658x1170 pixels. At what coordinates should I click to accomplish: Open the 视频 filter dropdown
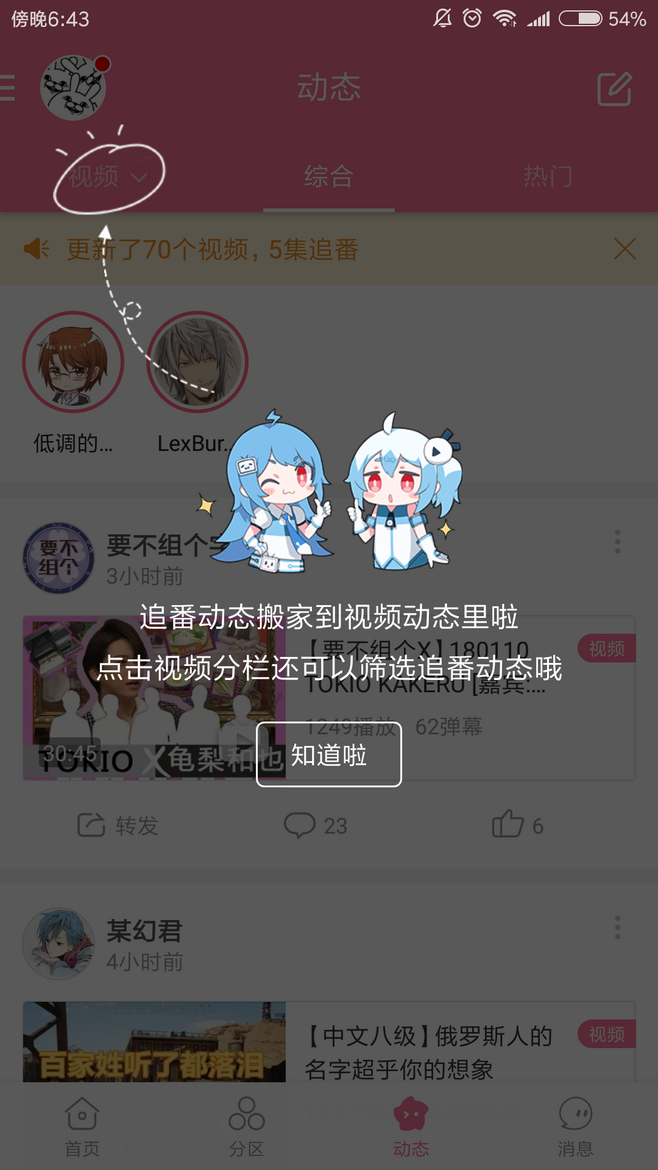pos(107,177)
